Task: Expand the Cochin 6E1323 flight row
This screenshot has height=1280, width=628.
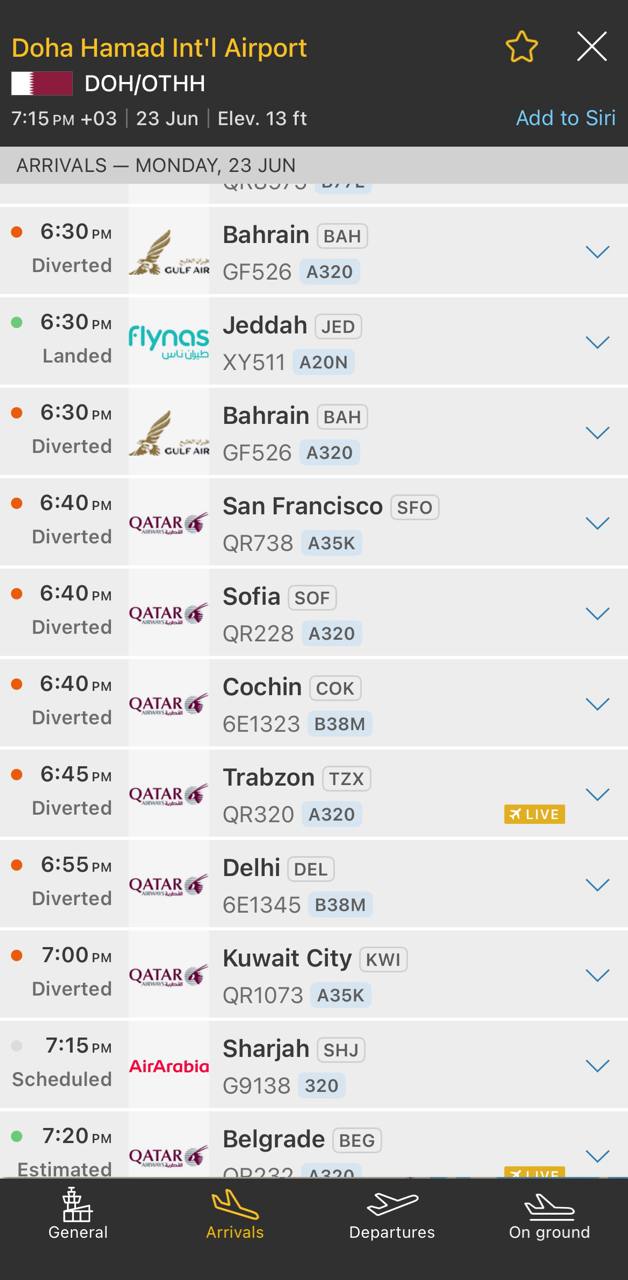Action: (597, 704)
